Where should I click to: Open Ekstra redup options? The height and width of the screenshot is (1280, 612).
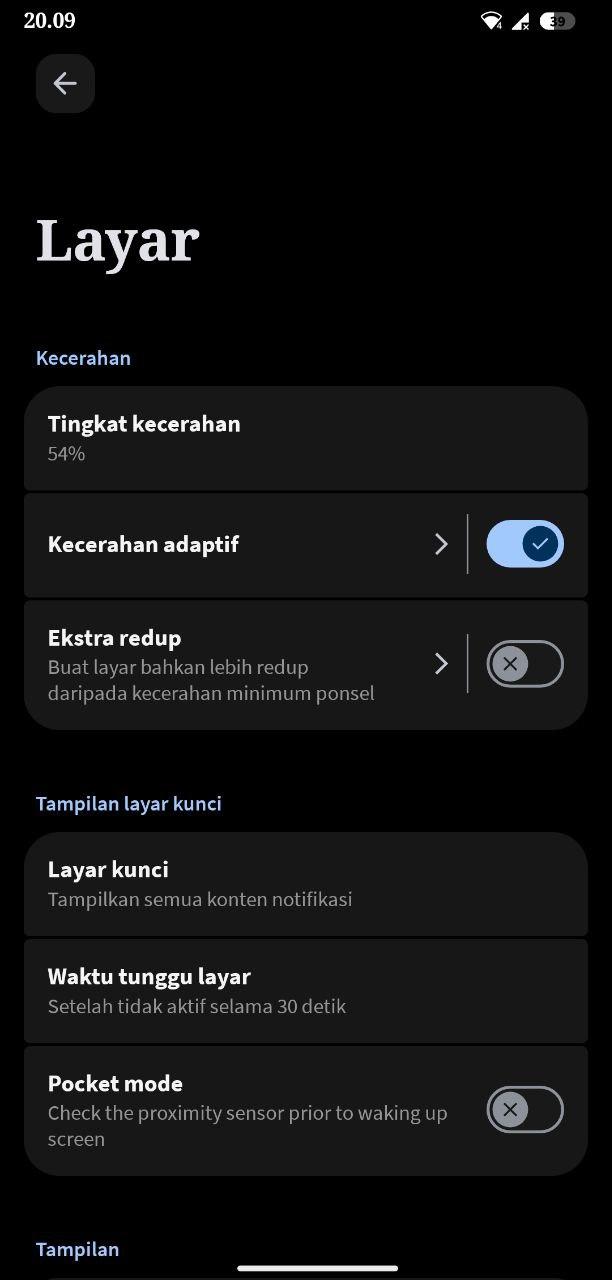click(240, 665)
